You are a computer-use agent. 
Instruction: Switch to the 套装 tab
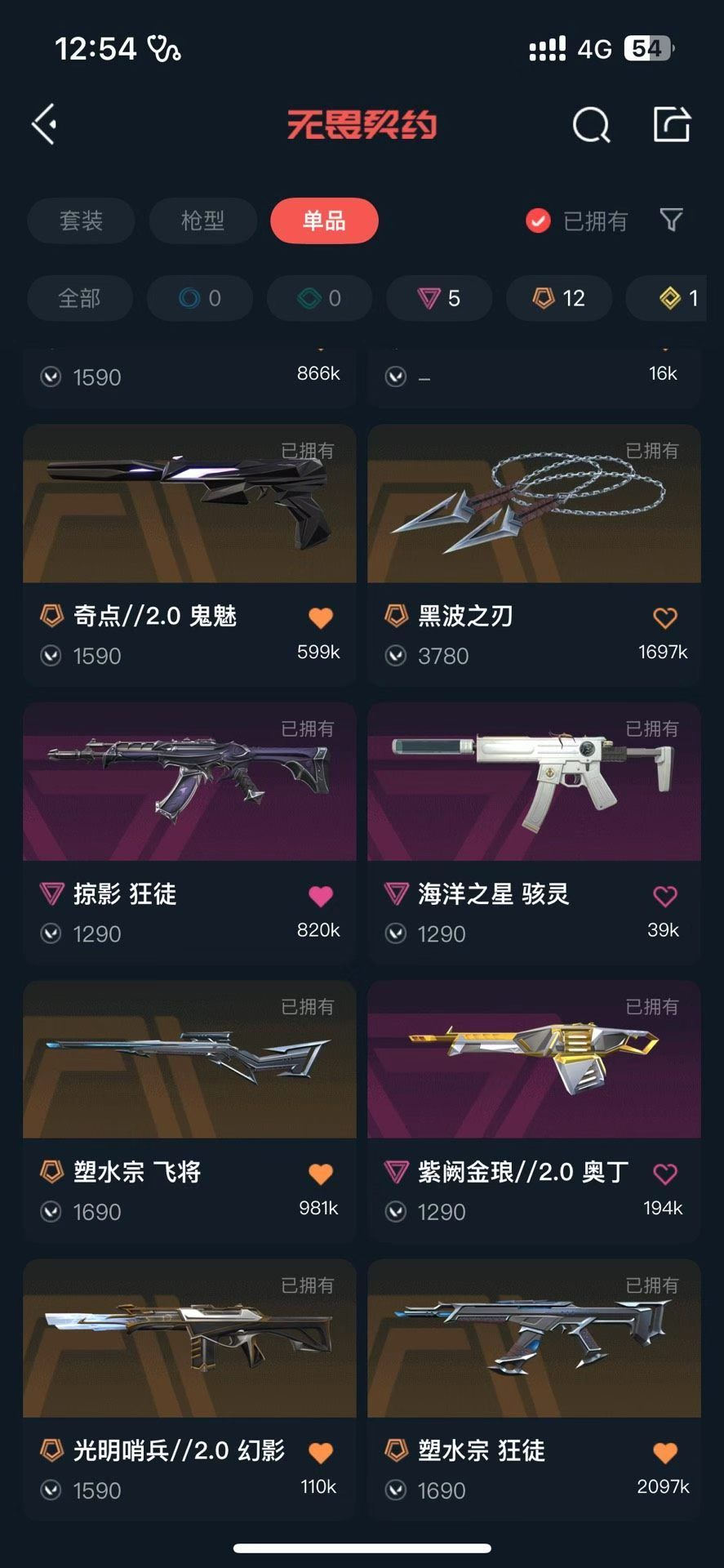pyautogui.click(x=81, y=220)
